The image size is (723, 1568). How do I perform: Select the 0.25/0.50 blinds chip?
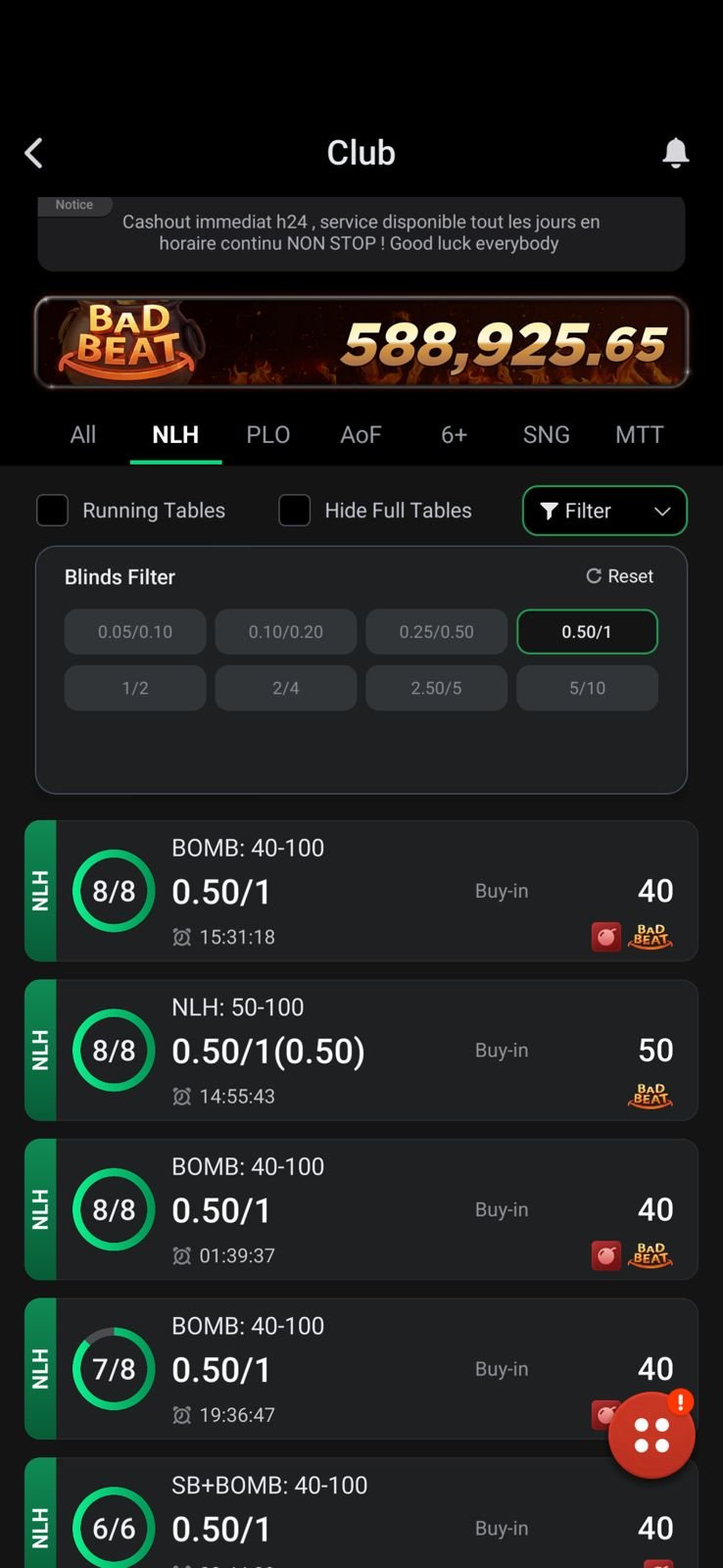436,632
